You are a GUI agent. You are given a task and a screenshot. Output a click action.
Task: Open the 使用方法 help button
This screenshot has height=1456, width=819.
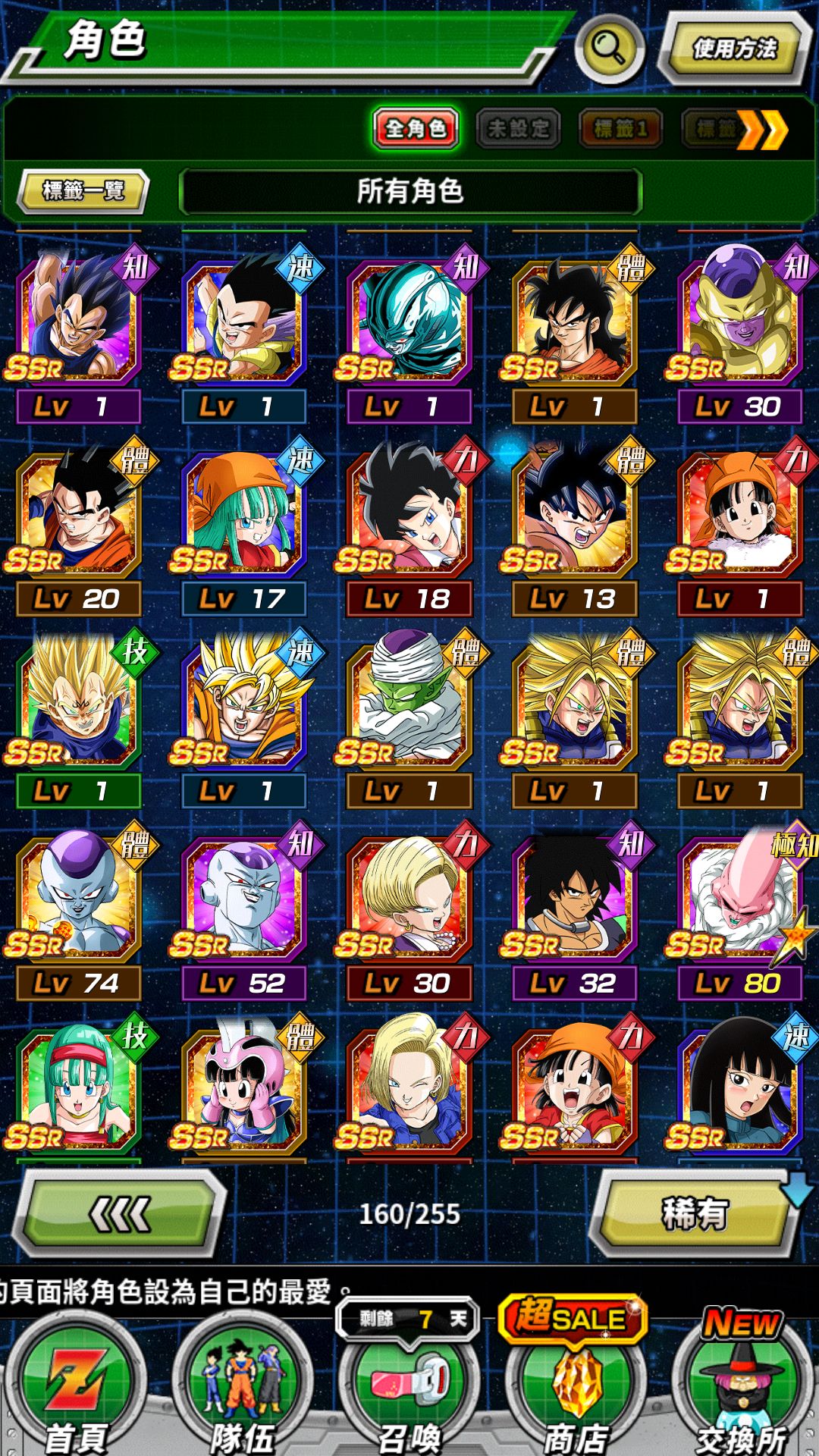coord(734,49)
